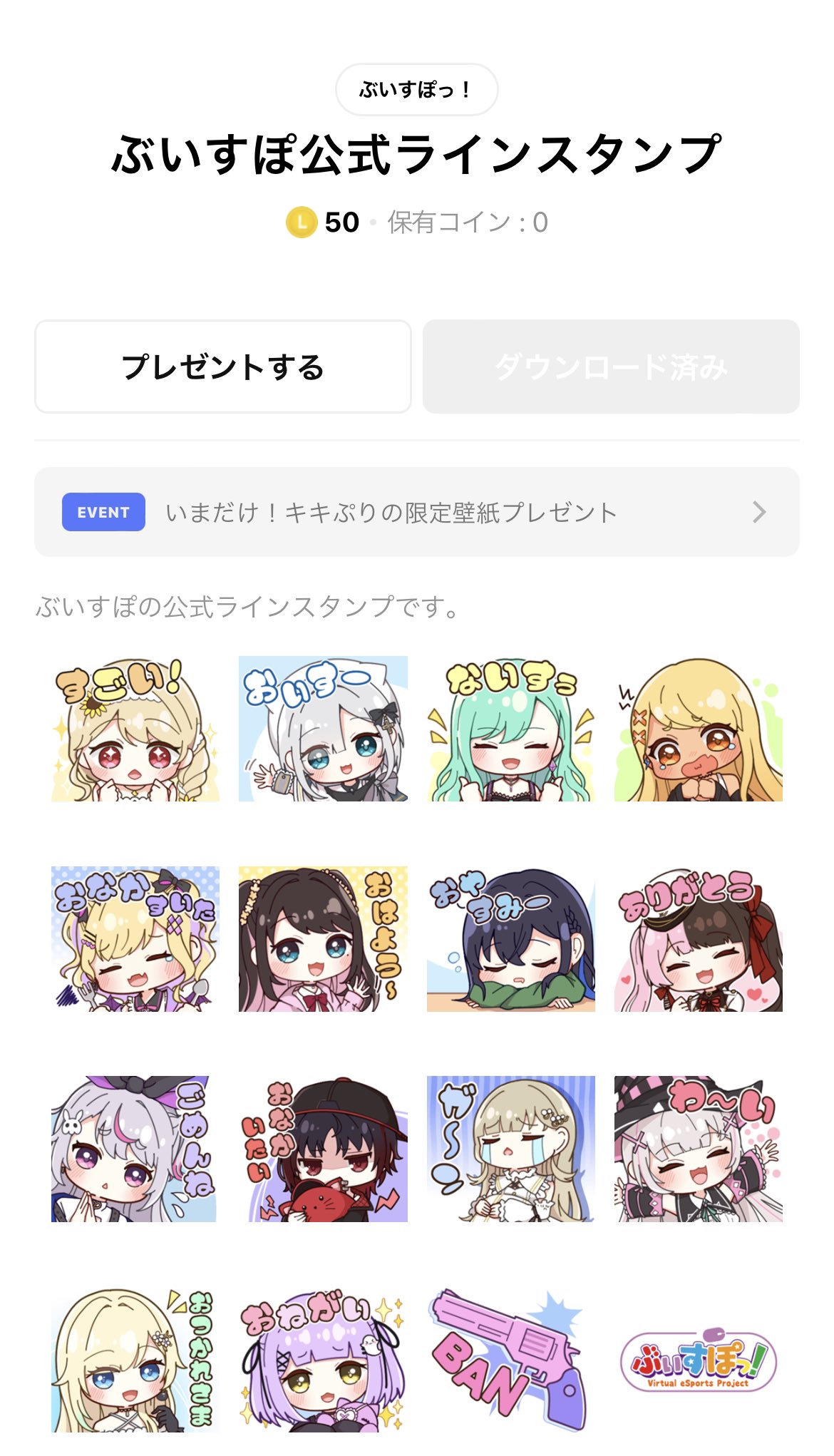Screen dimensions: 834x1456
Task: Preview the おなかすいた sticker
Action: click(135, 938)
